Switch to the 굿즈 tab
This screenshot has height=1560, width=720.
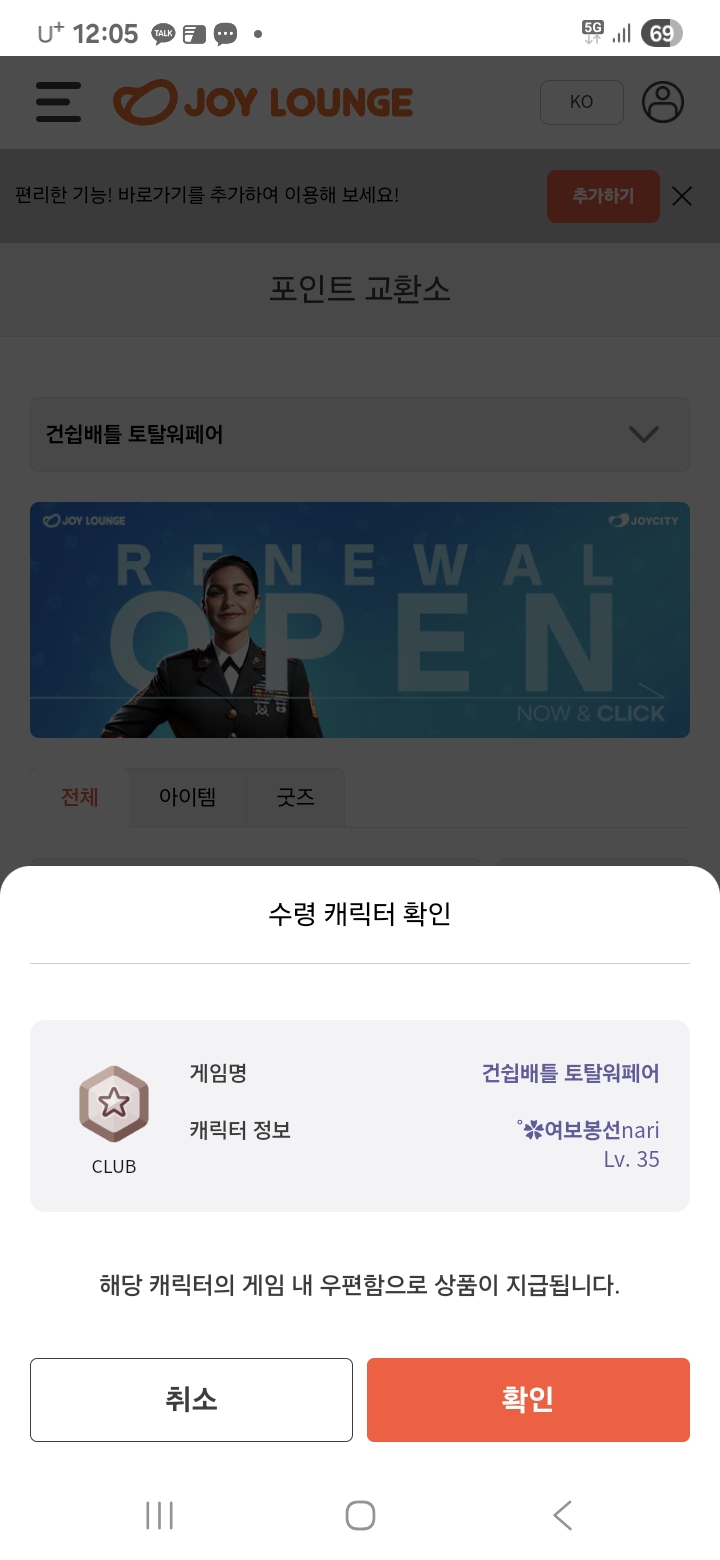[x=295, y=797]
